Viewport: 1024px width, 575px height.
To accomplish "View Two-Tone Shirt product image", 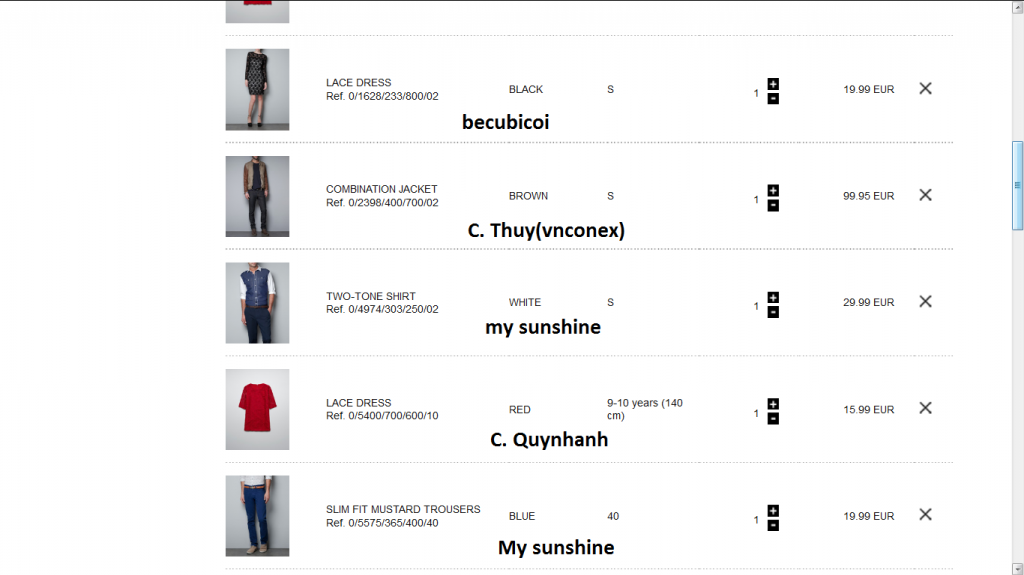I will 257,303.
